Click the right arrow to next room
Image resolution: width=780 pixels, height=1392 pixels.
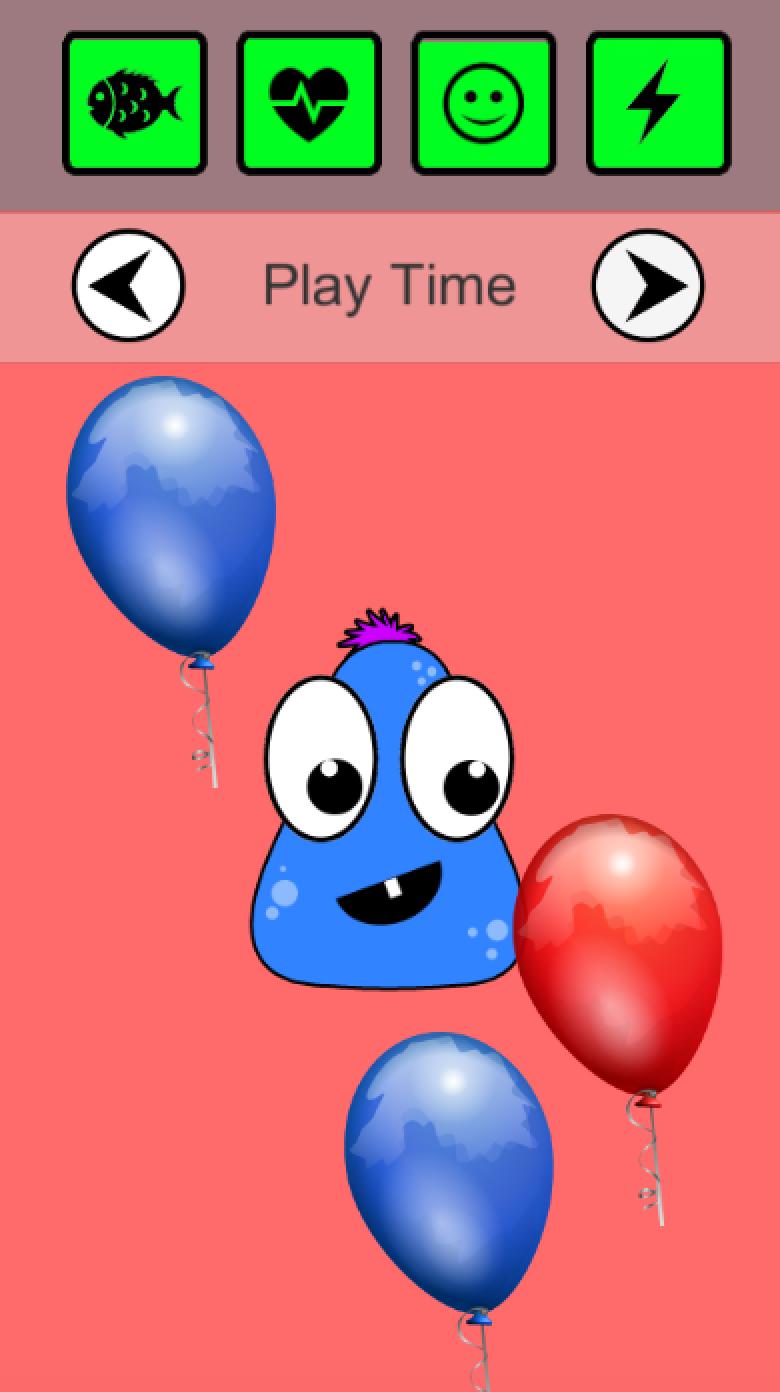650,285
